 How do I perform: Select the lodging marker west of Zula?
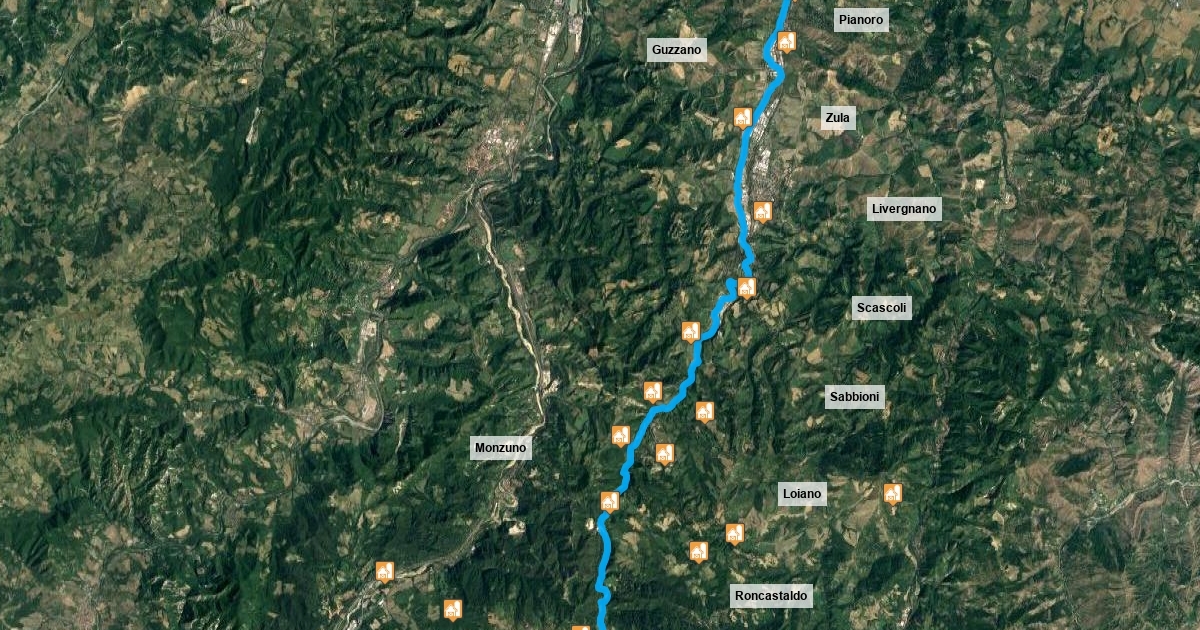742,118
